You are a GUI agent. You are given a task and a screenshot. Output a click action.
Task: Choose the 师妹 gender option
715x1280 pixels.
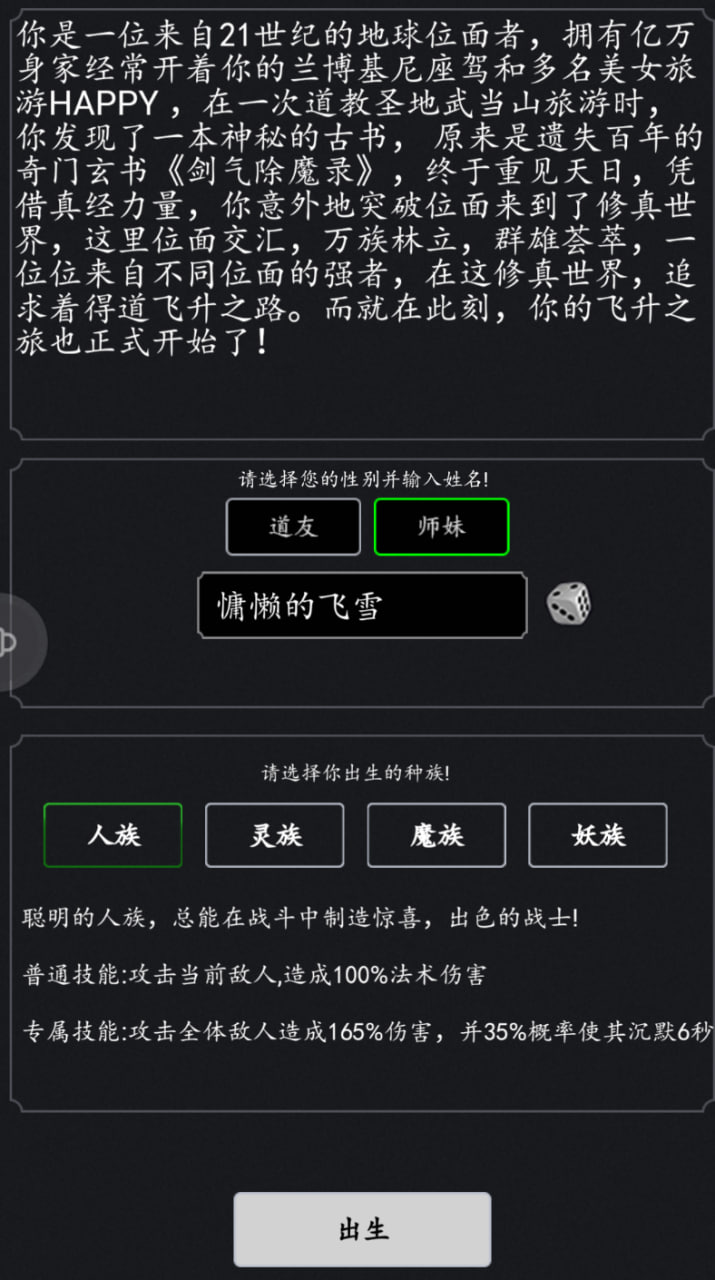point(441,527)
